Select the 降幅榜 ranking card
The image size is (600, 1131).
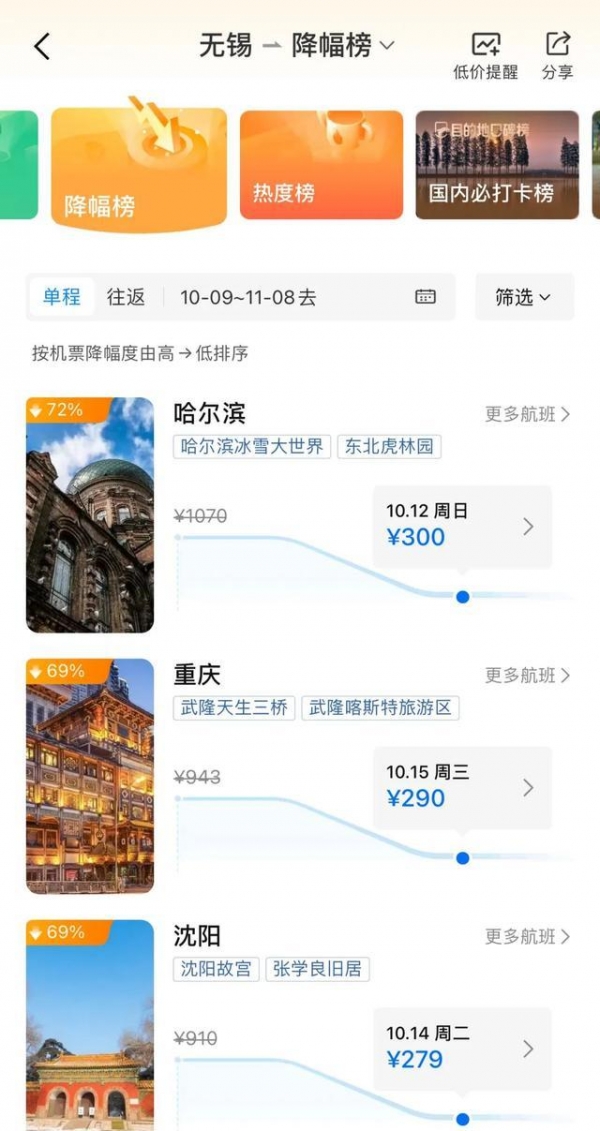139,170
